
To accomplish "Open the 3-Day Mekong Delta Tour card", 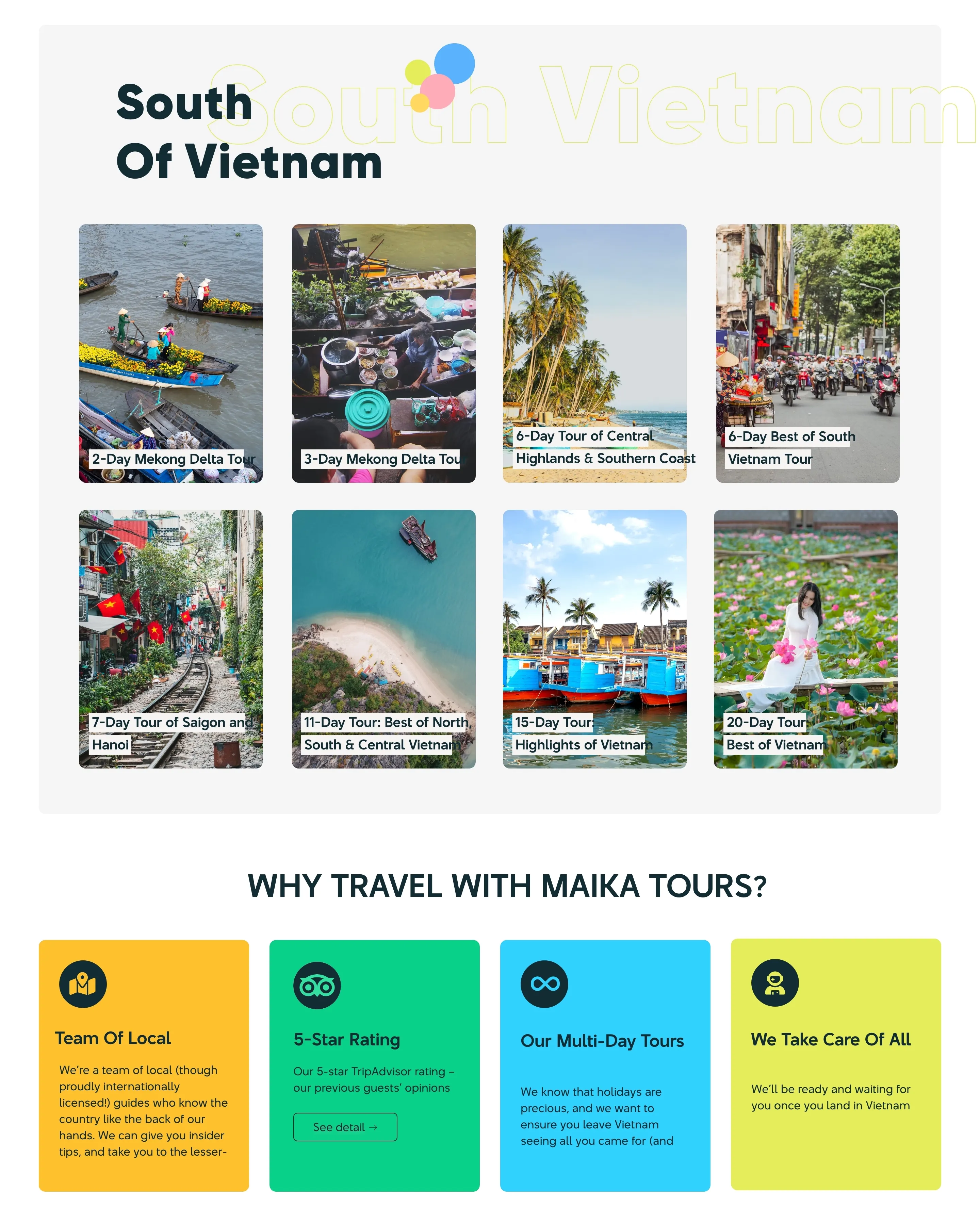I will [383, 353].
